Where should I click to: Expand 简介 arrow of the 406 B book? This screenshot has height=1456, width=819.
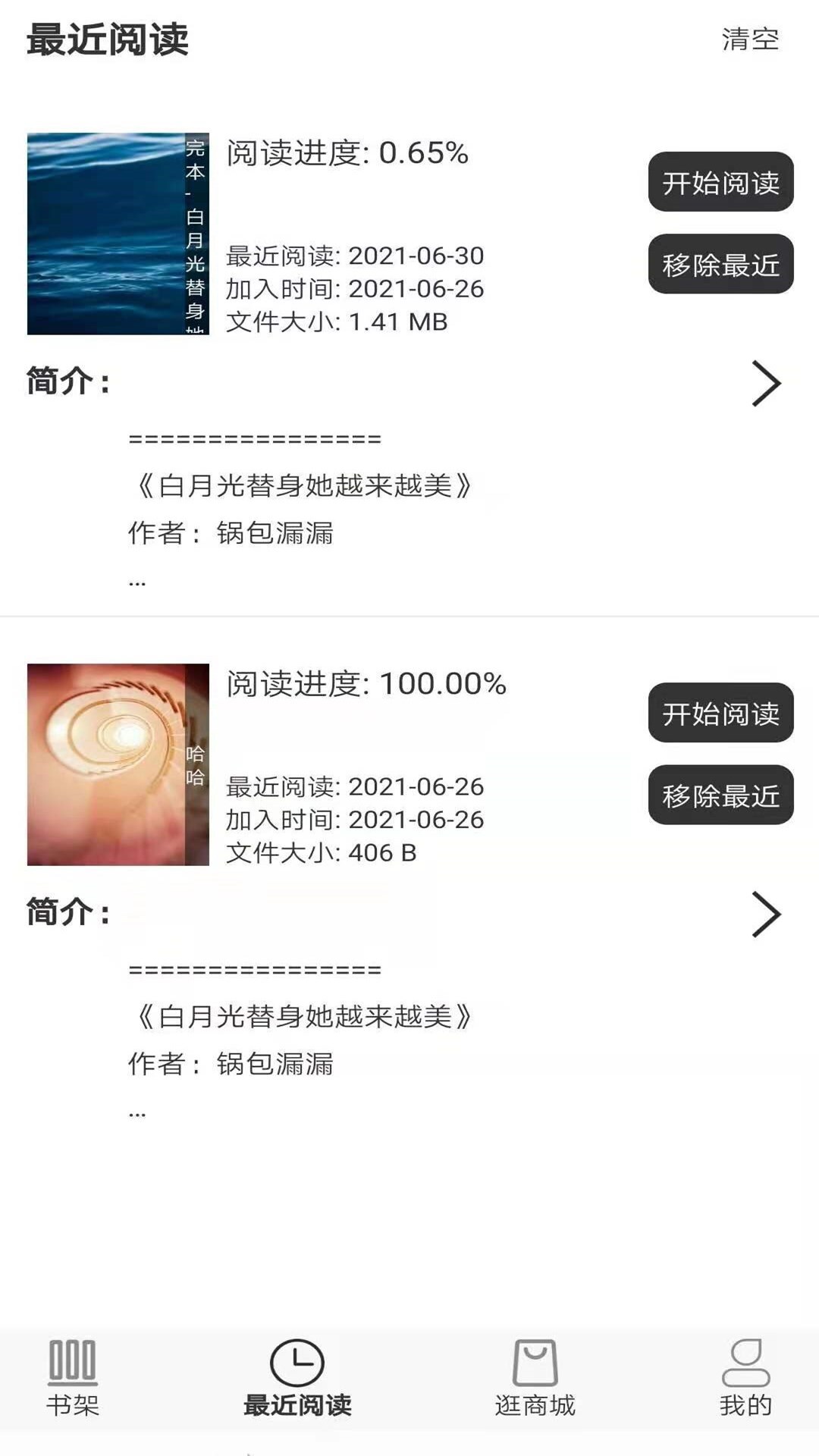pyautogui.click(x=766, y=915)
